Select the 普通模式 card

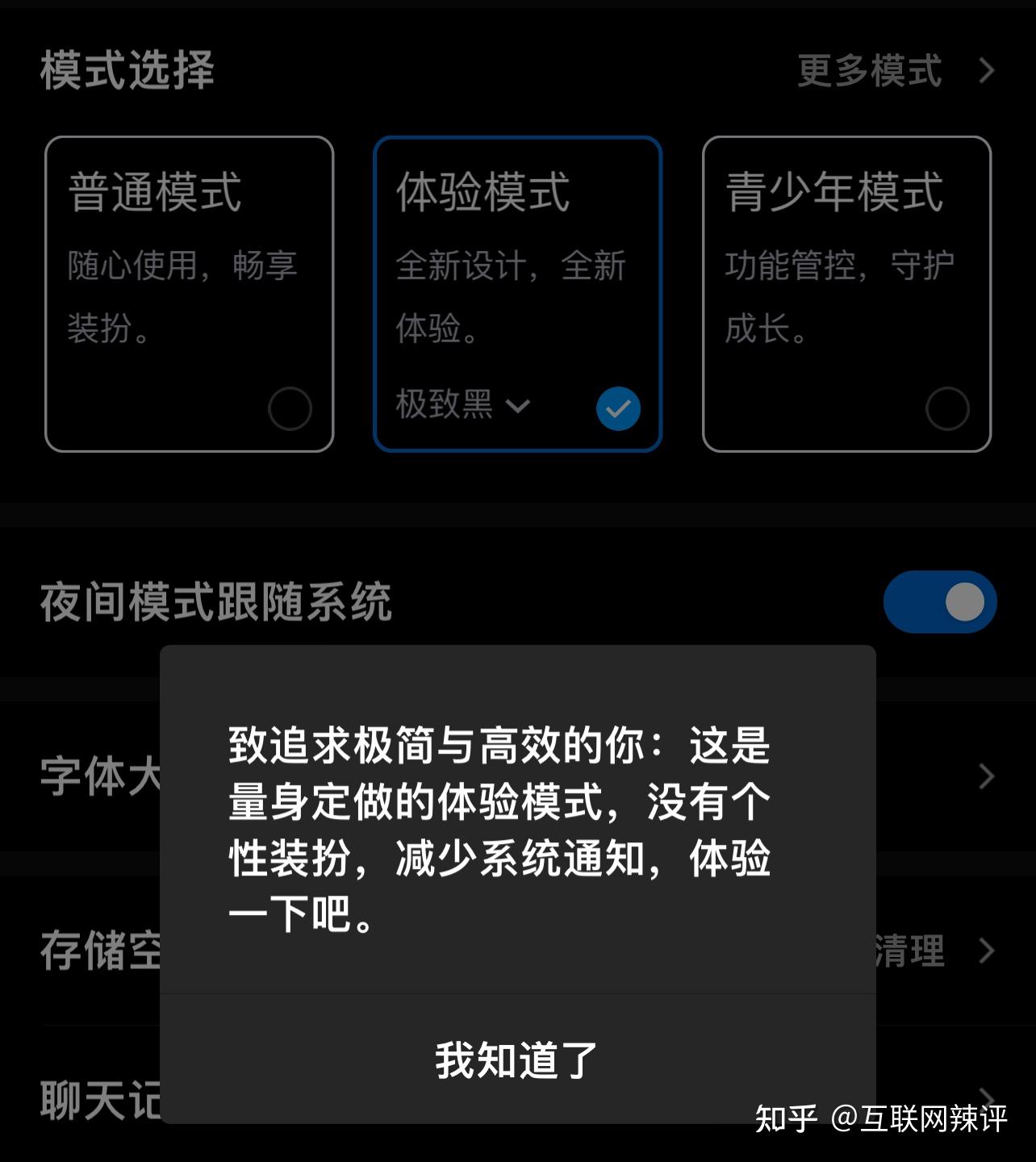click(x=190, y=295)
